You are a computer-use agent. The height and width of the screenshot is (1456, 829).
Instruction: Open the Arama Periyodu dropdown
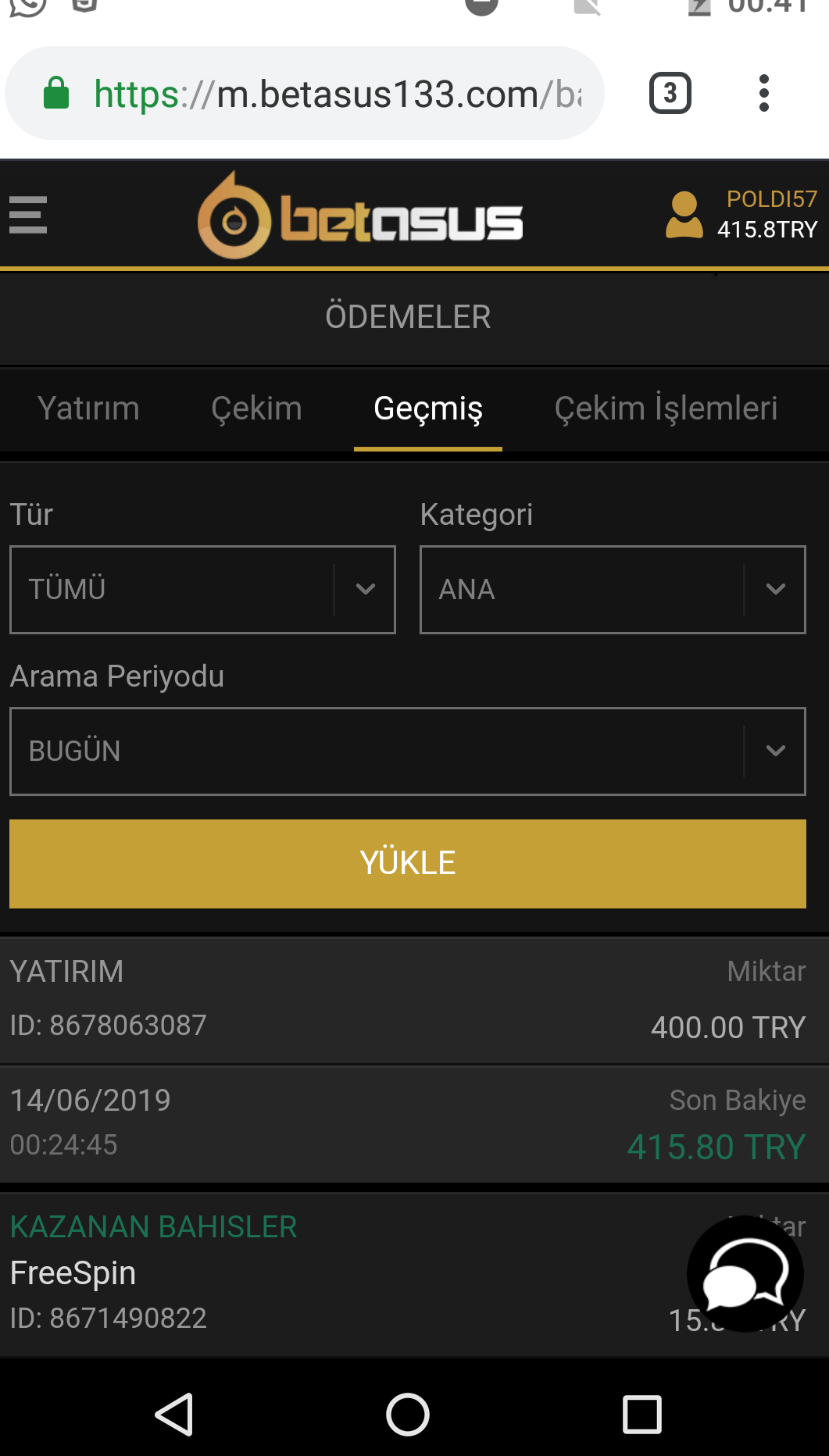click(x=408, y=751)
